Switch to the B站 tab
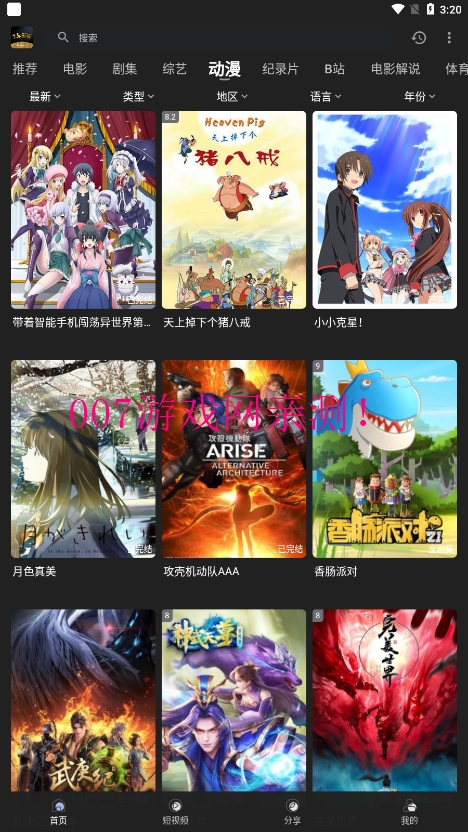Image resolution: width=468 pixels, height=832 pixels. point(334,69)
